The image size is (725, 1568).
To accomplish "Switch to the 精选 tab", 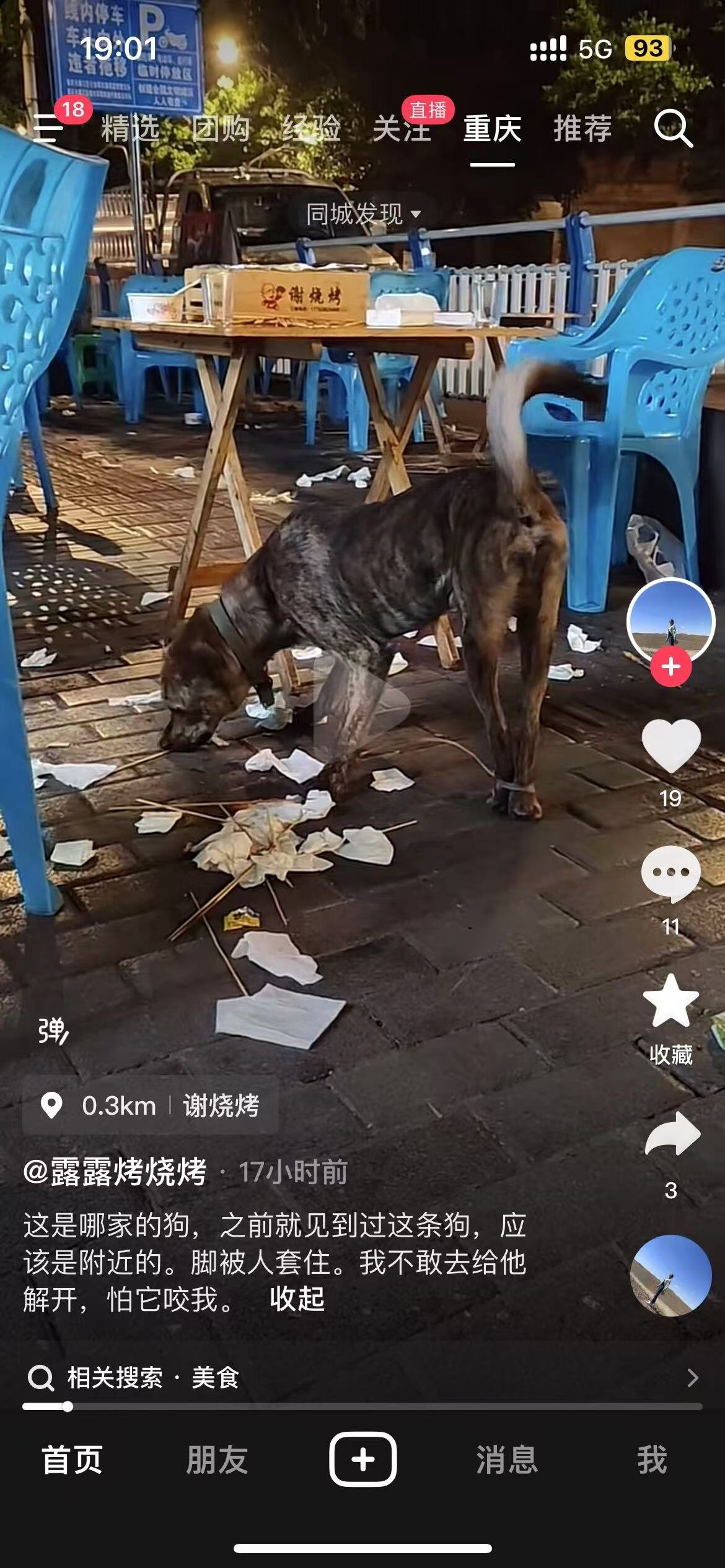I will point(130,129).
